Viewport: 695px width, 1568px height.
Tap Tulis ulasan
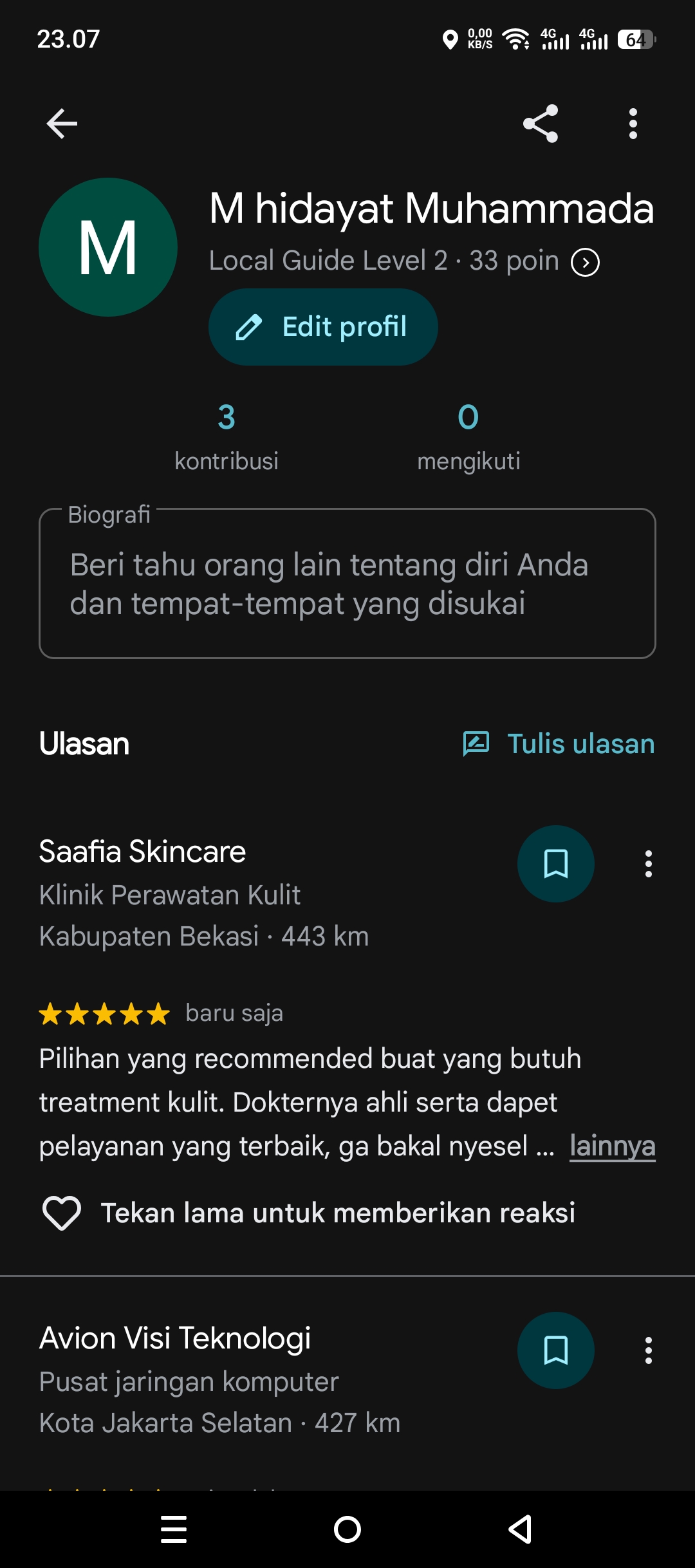(x=559, y=744)
